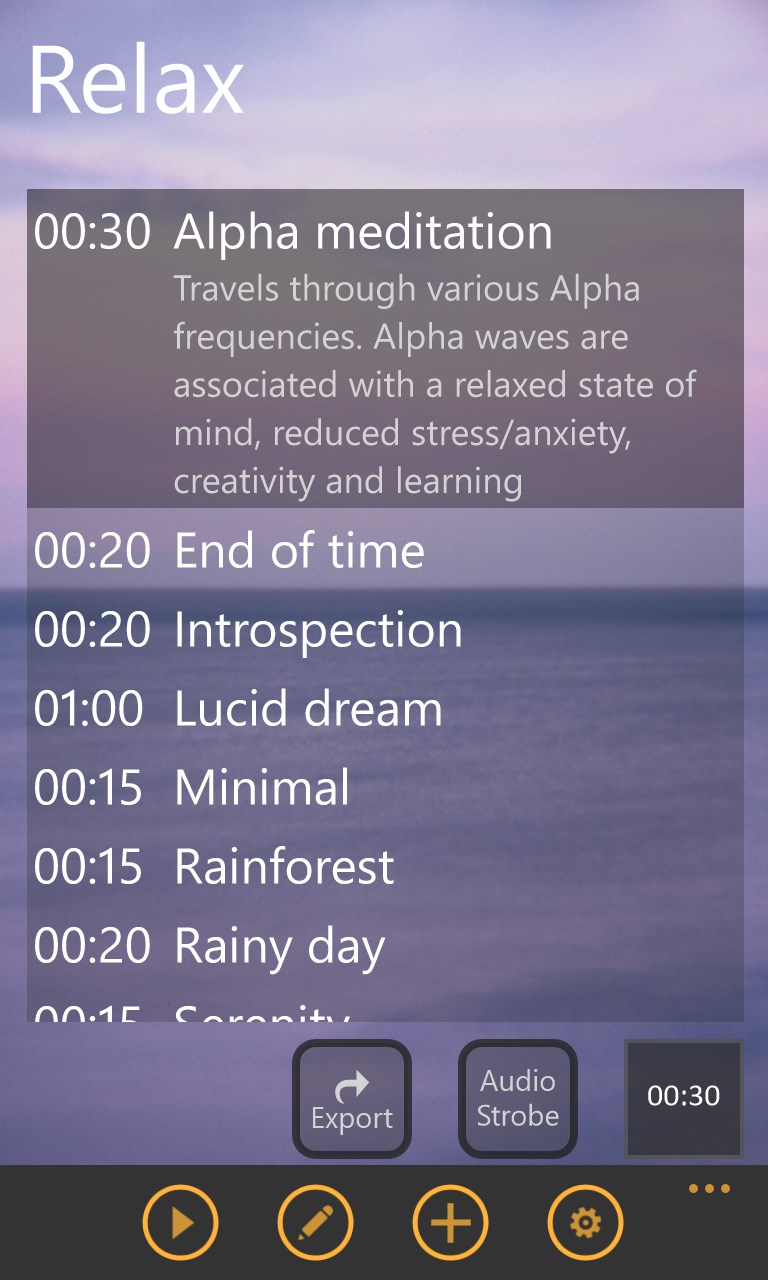The height and width of the screenshot is (1280, 768).
Task: Select the pencil icon in the bottom bar
Action: click(x=315, y=1221)
